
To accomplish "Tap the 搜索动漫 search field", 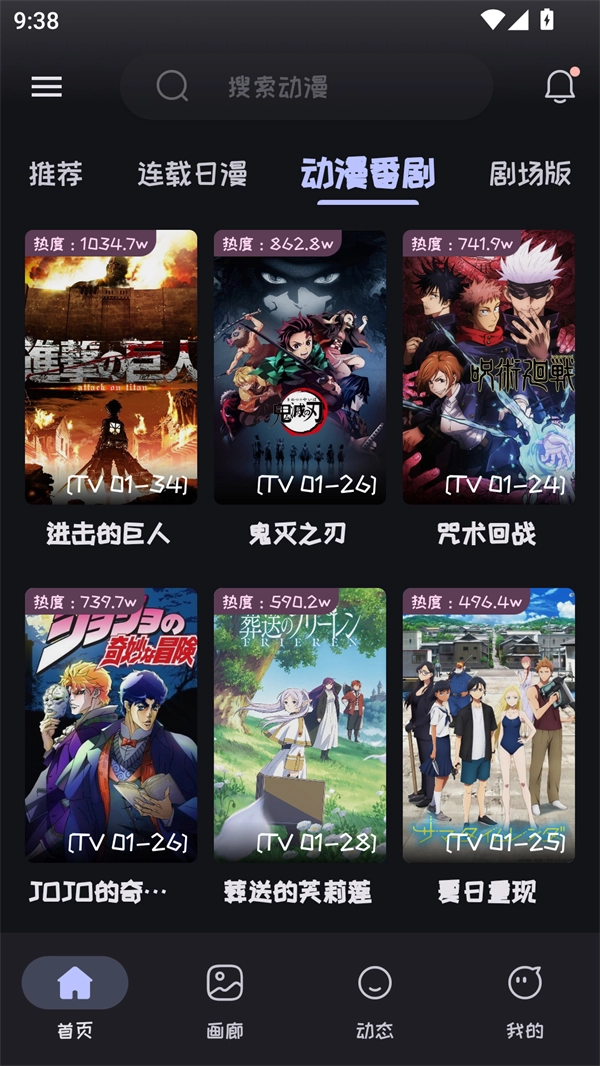I will pos(305,87).
